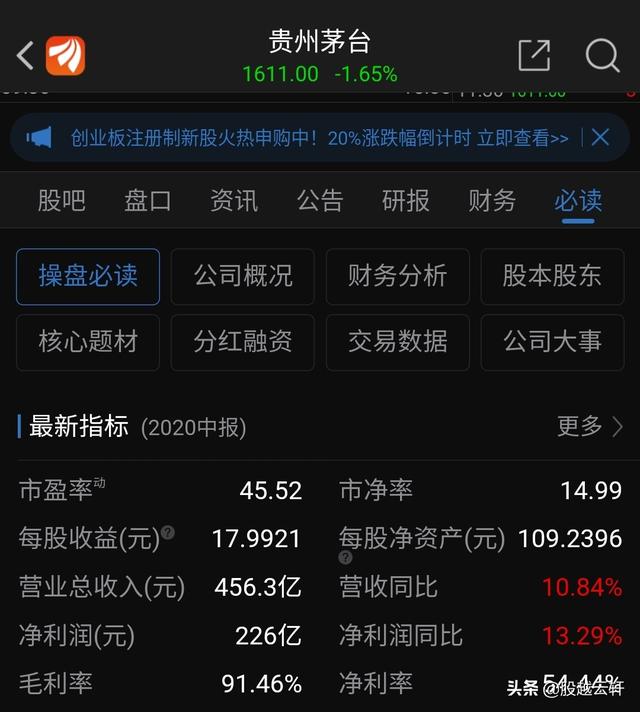The height and width of the screenshot is (712, 640).
Task: Switch to the 资讯 tab
Action: pyautogui.click(x=234, y=201)
